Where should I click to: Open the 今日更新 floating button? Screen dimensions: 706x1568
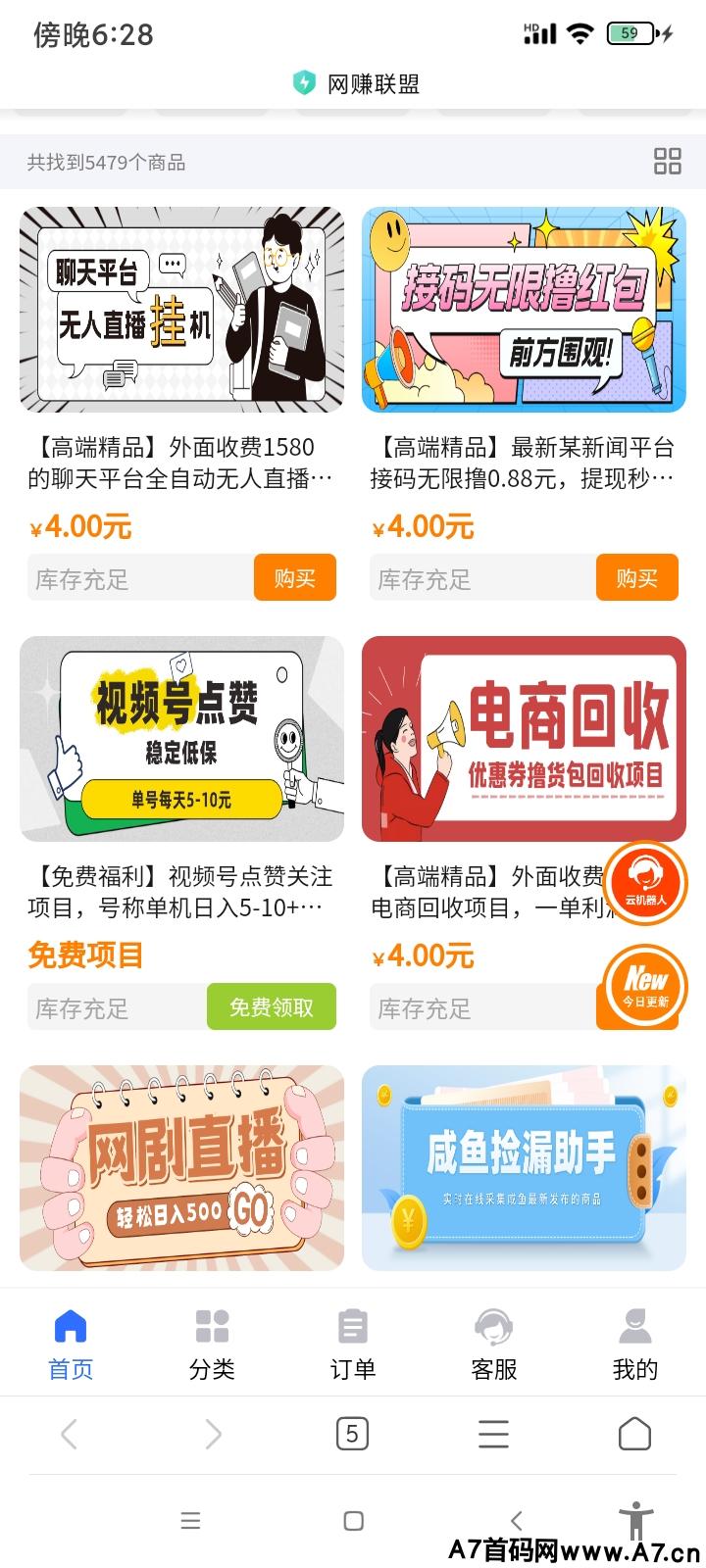point(644,987)
